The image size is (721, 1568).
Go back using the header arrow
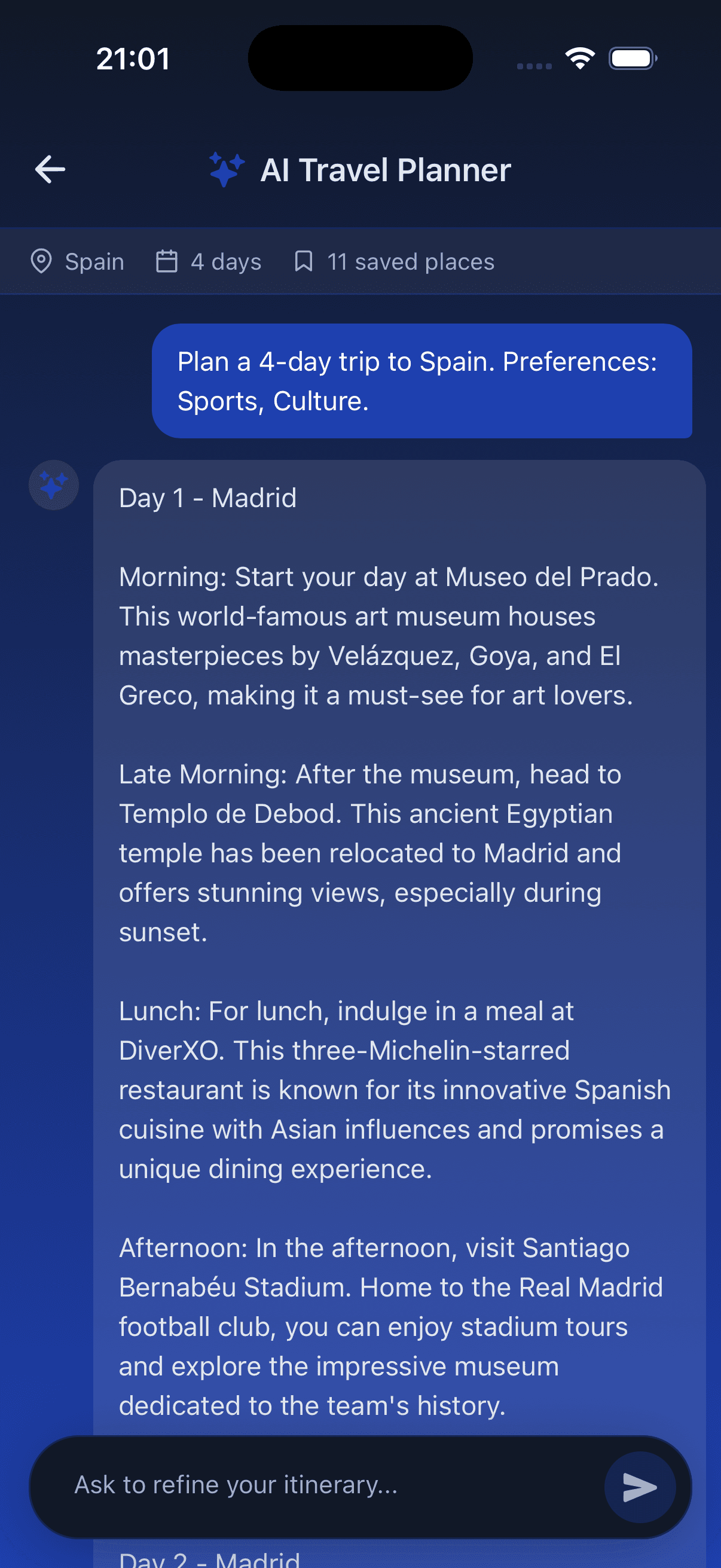click(50, 169)
